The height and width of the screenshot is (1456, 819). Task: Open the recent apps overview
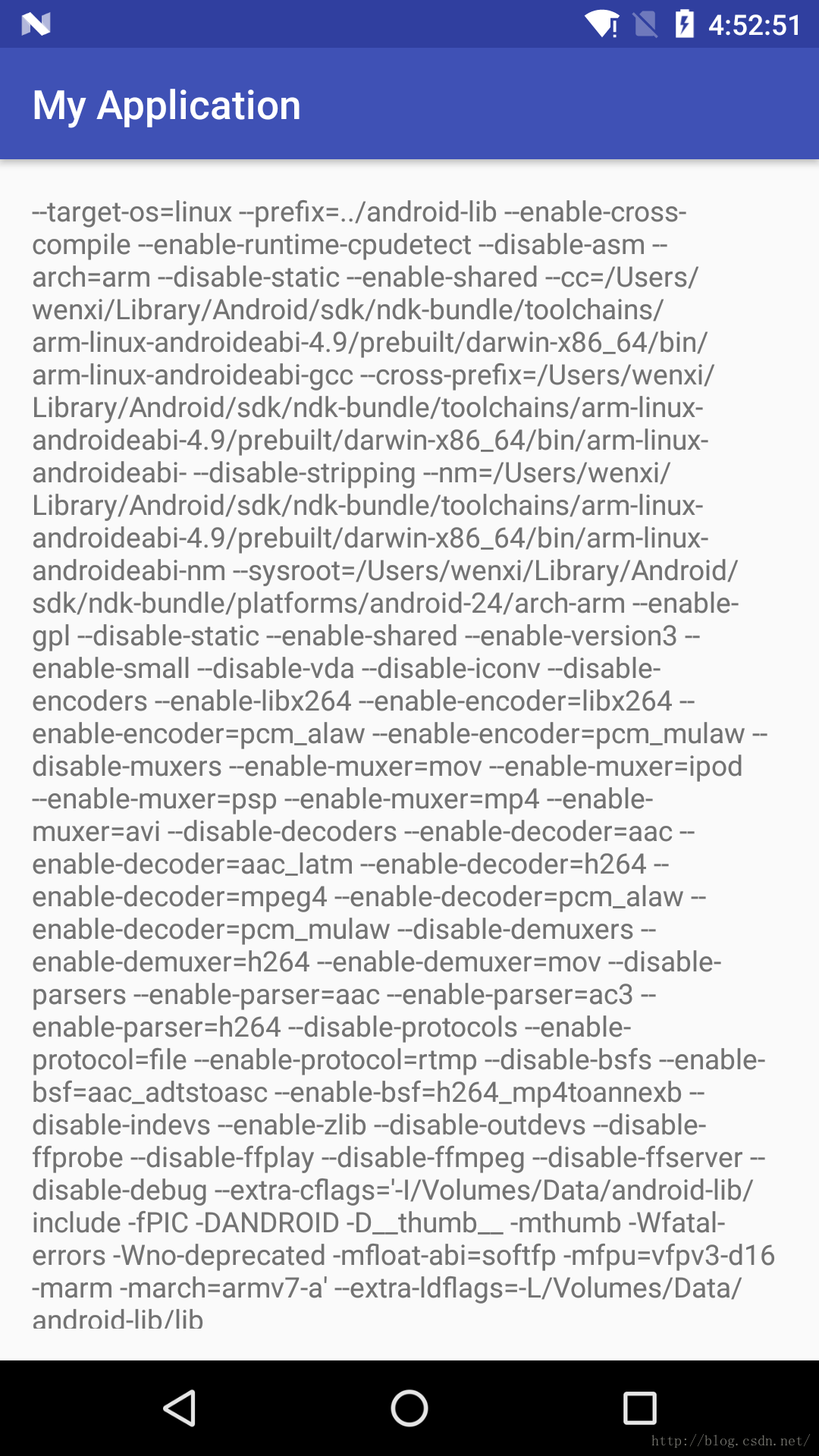tap(639, 1408)
